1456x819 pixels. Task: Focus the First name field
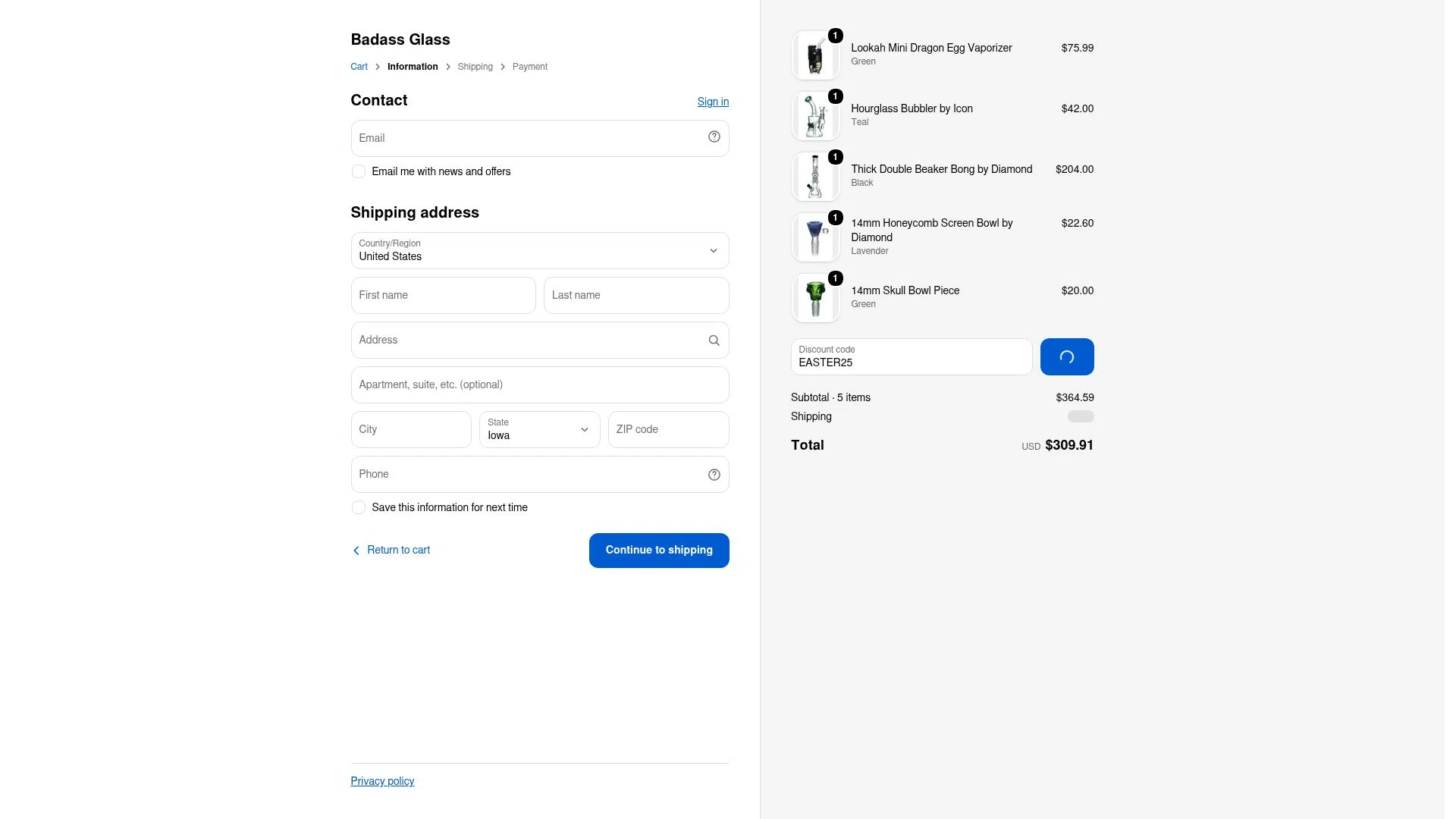point(444,296)
